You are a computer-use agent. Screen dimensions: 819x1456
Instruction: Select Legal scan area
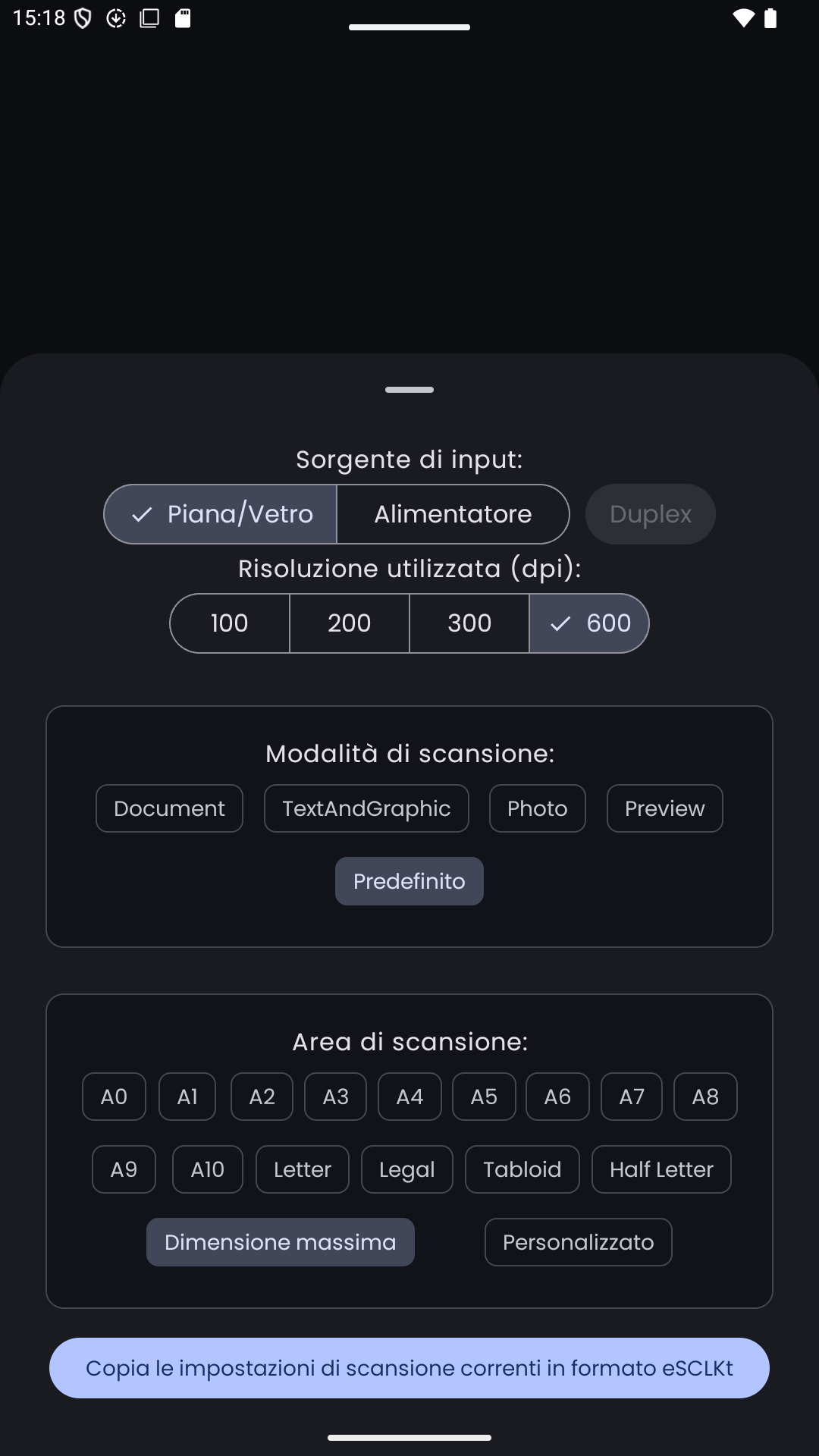407,1169
